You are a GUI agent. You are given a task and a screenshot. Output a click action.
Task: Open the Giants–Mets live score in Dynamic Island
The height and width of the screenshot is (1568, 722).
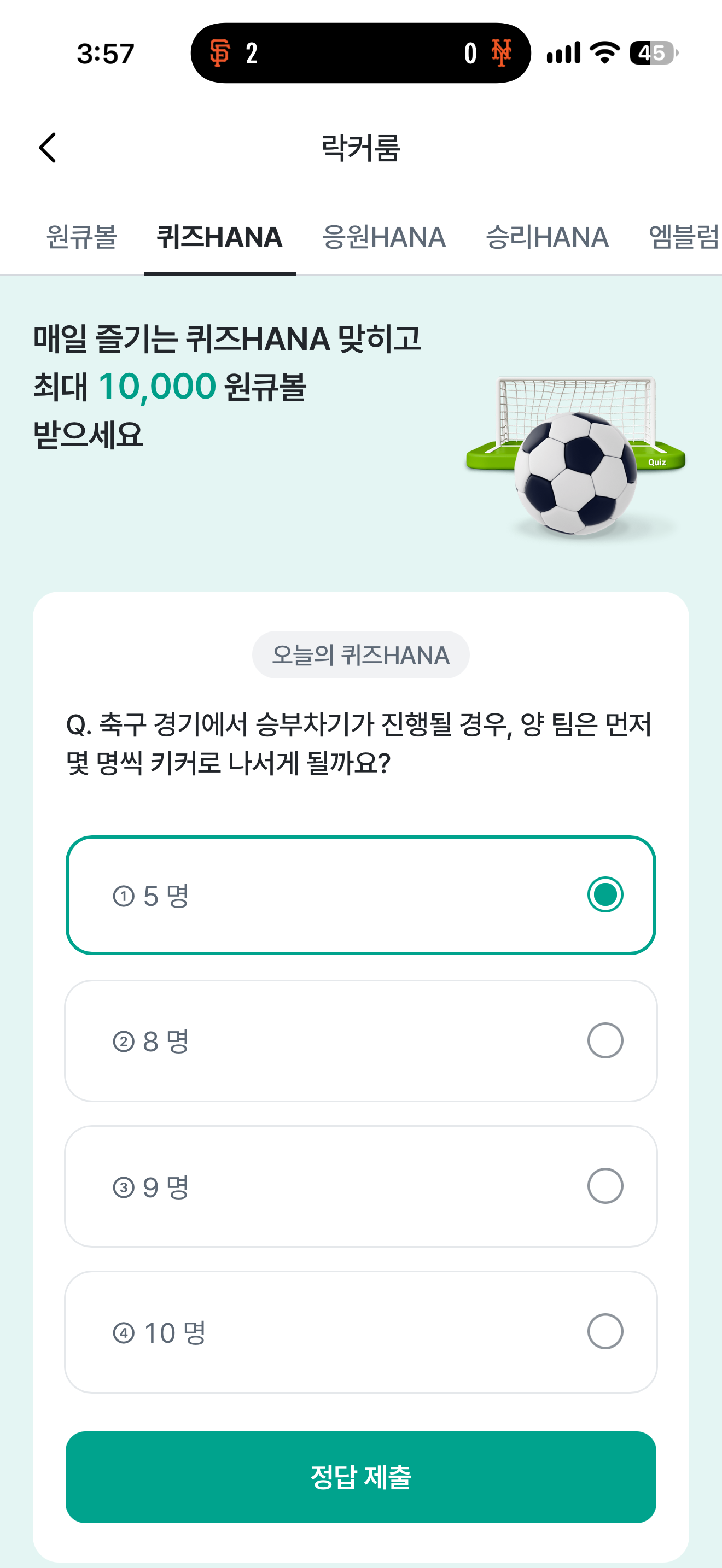(360, 53)
